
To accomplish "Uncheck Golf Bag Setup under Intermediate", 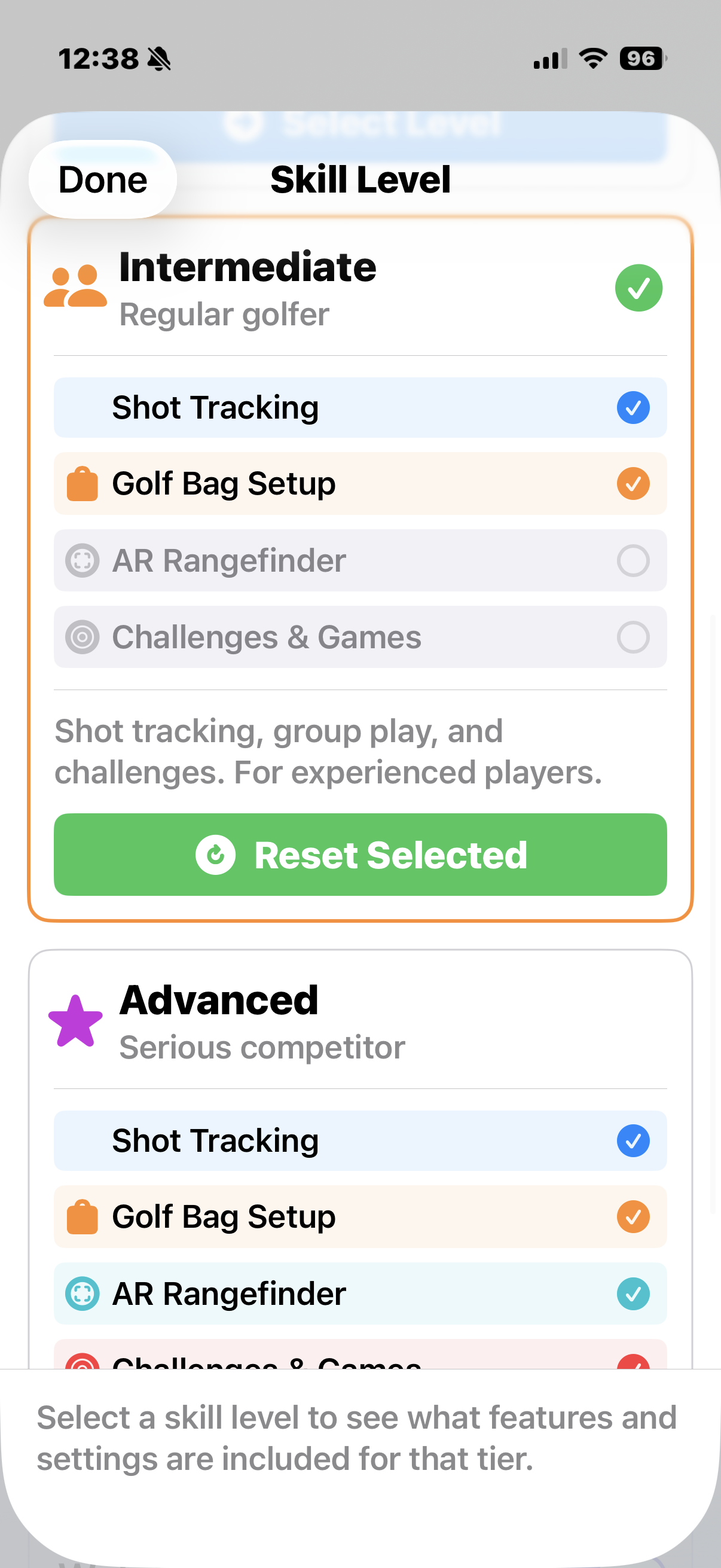I will pos(633,483).
